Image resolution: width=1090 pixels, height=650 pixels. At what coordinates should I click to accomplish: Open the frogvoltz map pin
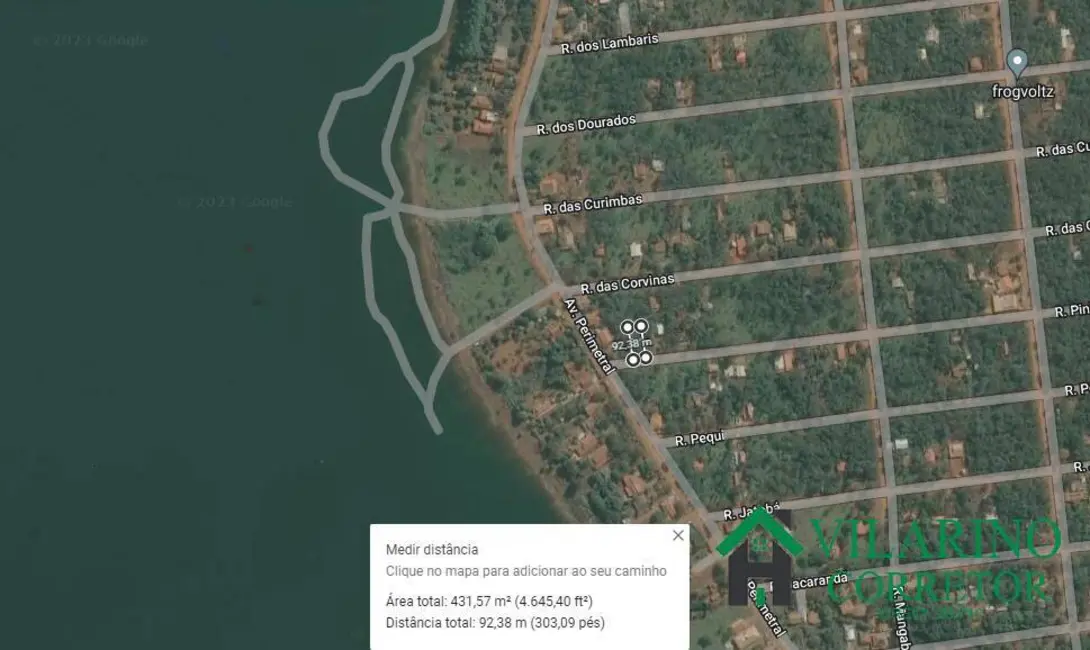1017,64
